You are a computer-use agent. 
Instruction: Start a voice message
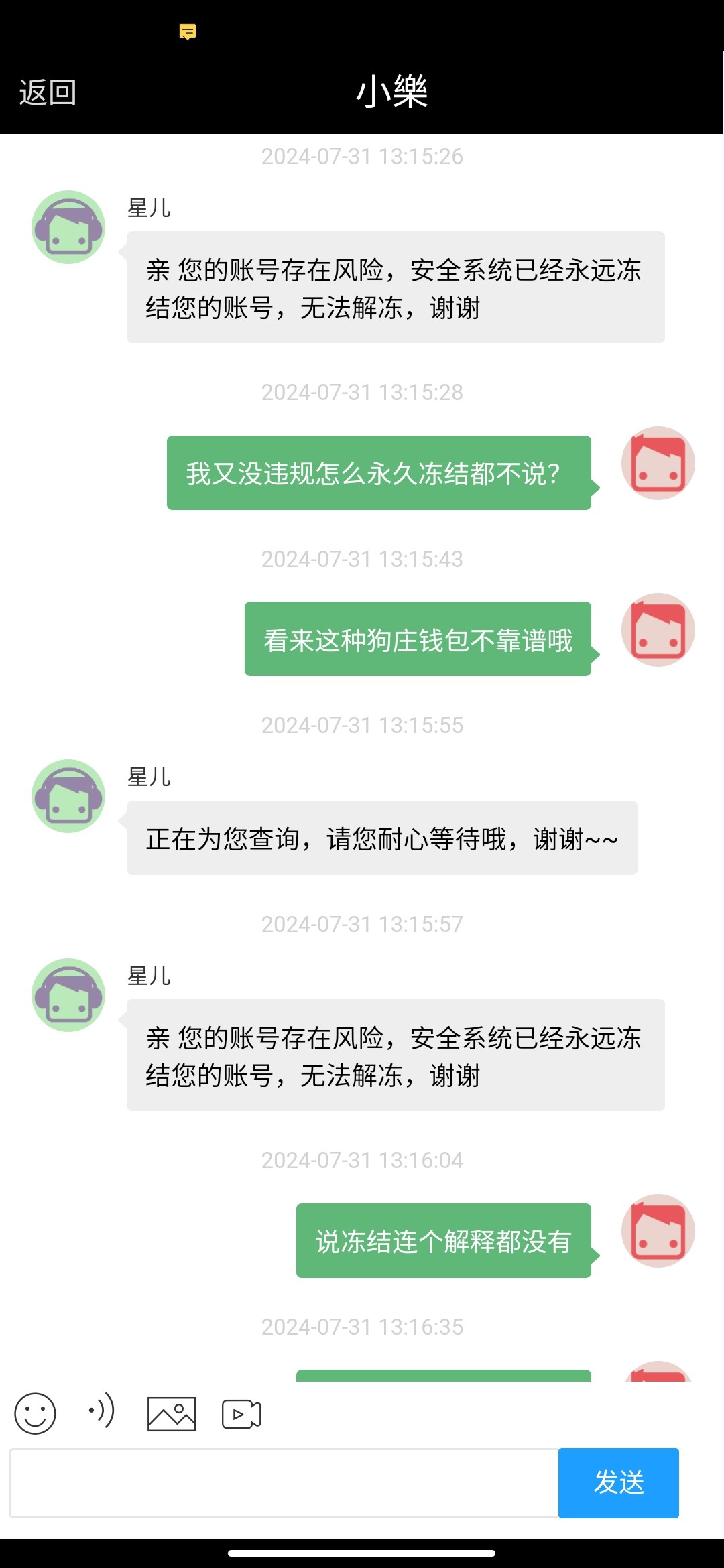(102, 1411)
